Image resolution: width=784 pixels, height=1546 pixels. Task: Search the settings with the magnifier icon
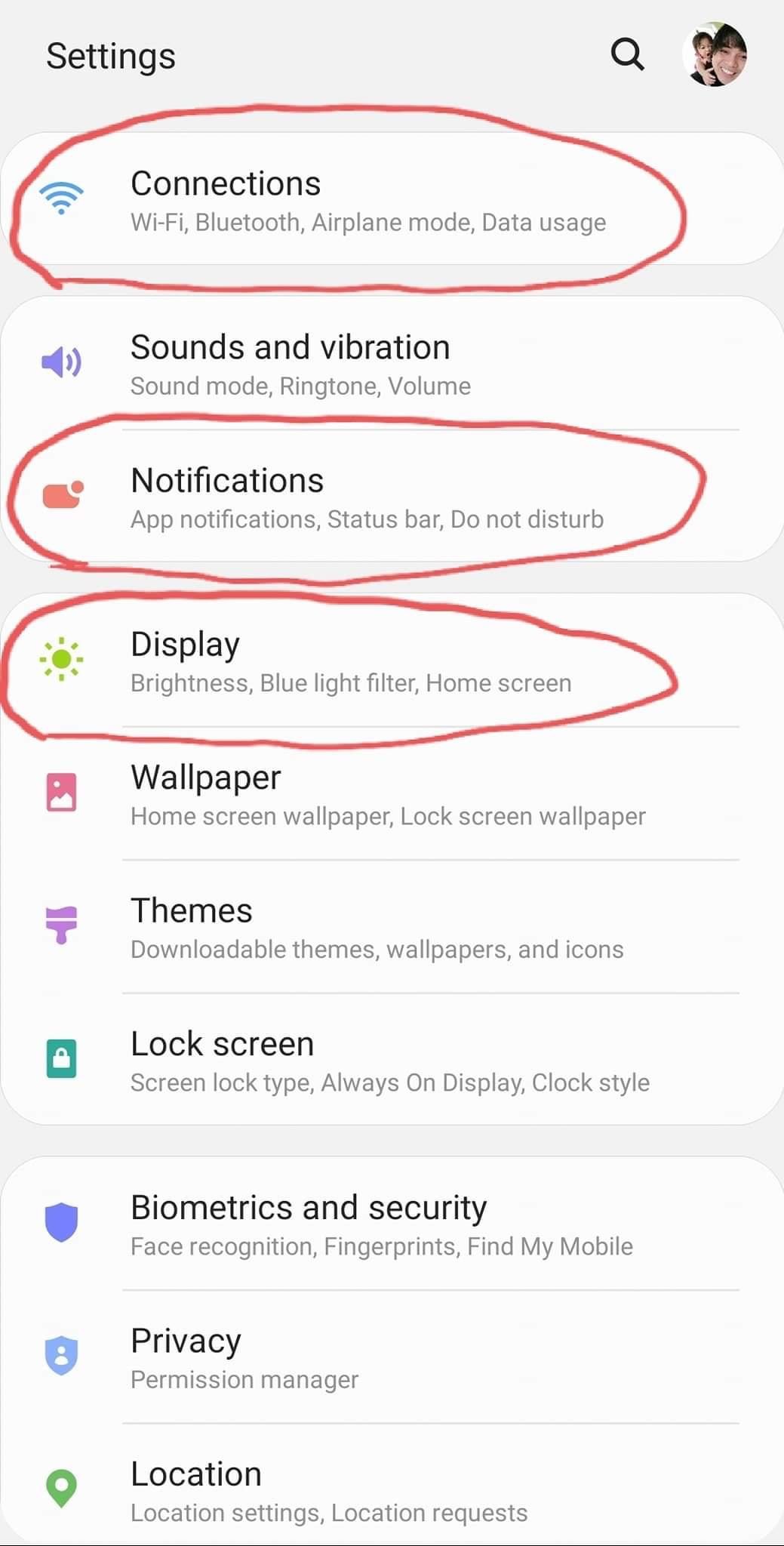click(626, 55)
